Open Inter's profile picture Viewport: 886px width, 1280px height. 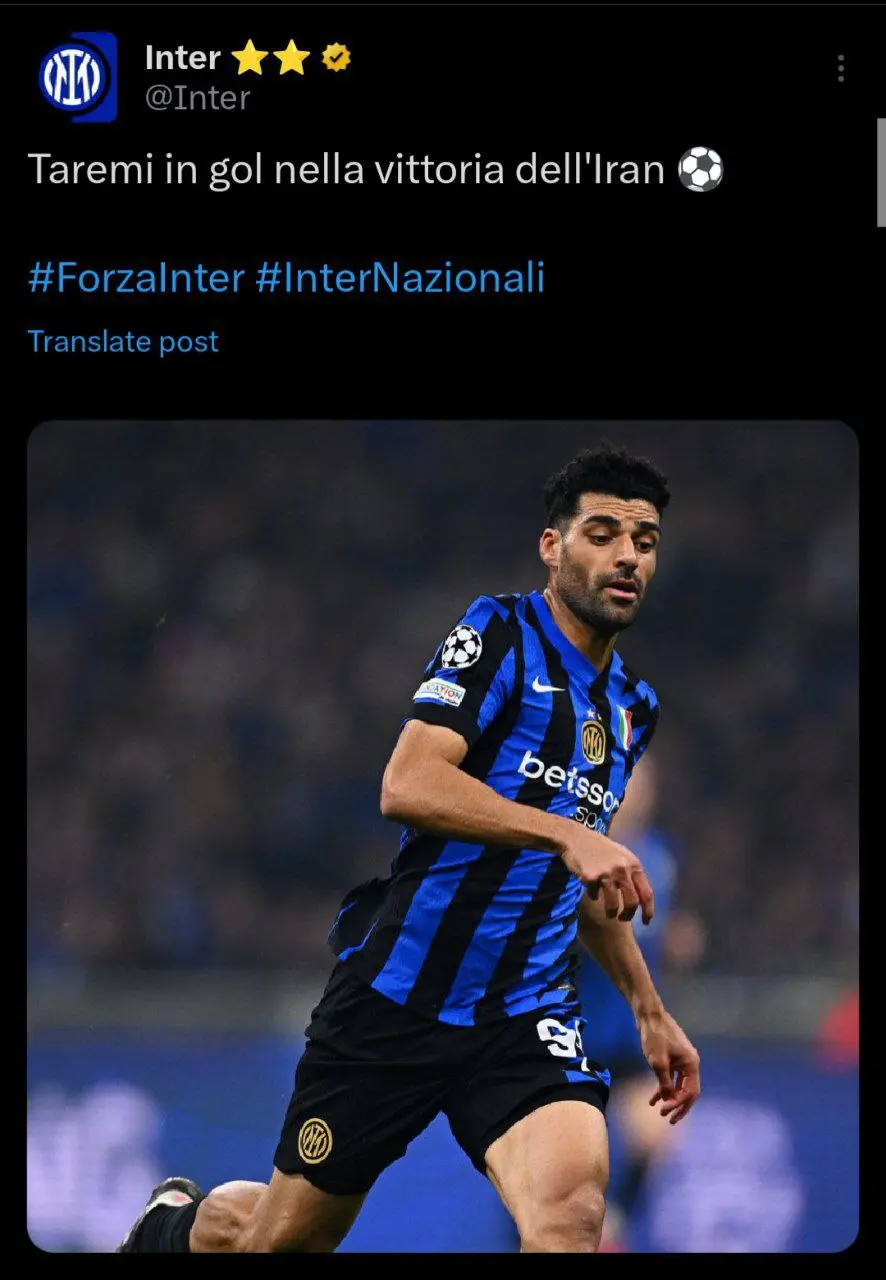click(77, 77)
